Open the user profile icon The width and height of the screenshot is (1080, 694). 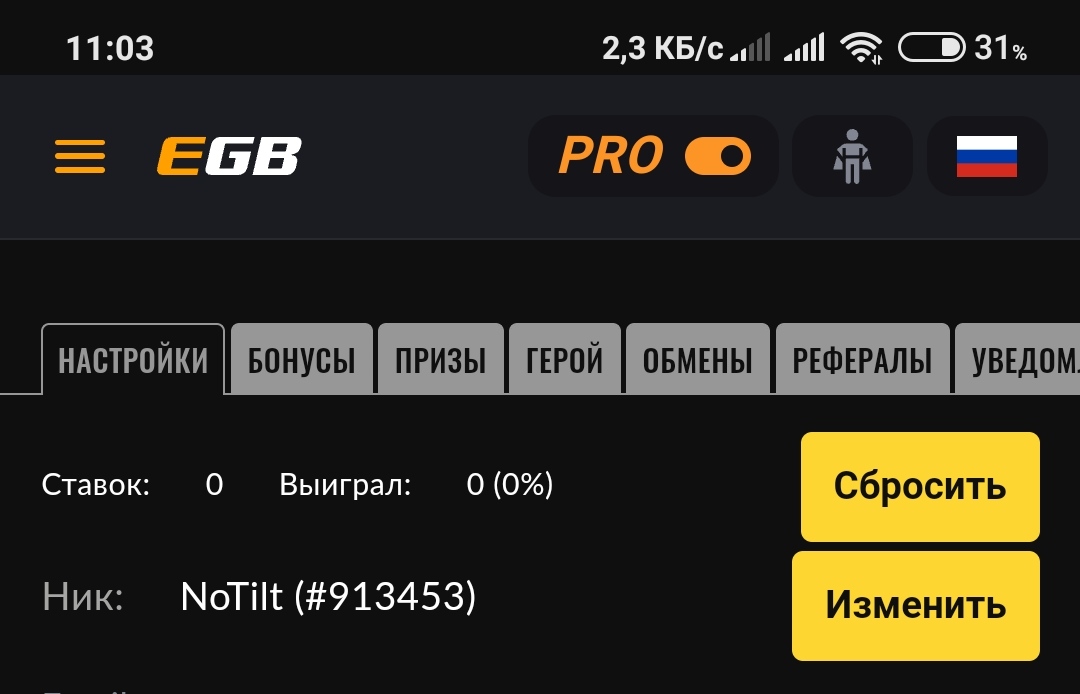(851, 157)
